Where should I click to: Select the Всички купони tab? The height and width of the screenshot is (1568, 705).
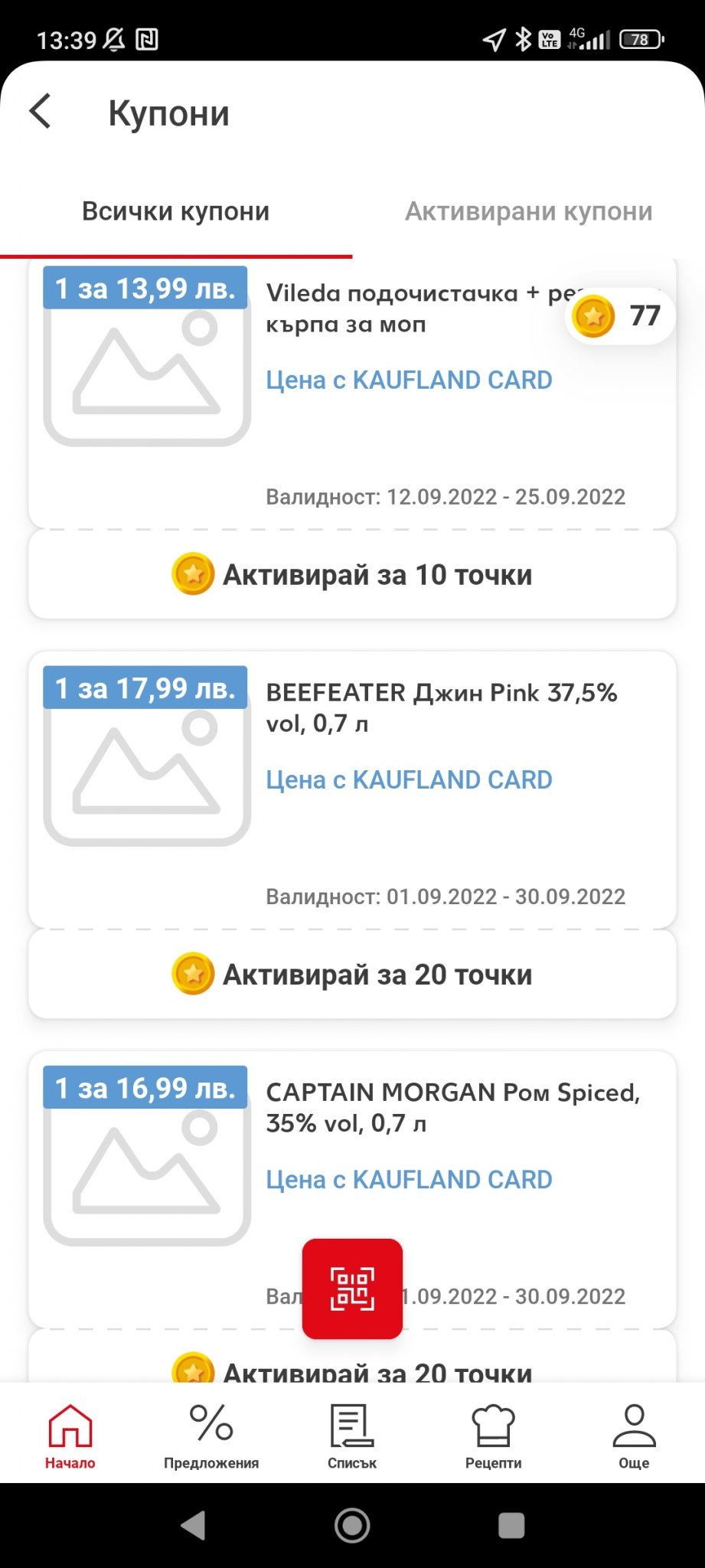click(x=175, y=211)
